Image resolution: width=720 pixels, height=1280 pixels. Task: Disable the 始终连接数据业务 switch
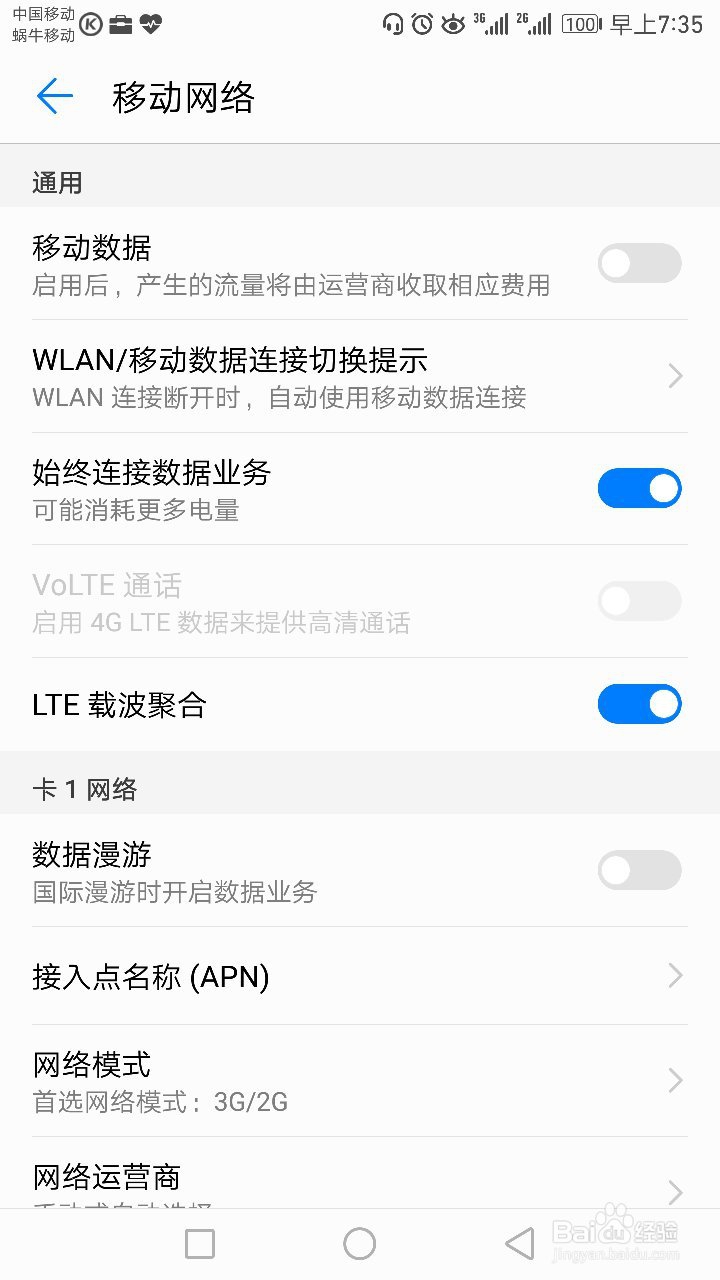pyautogui.click(x=639, y=487)
